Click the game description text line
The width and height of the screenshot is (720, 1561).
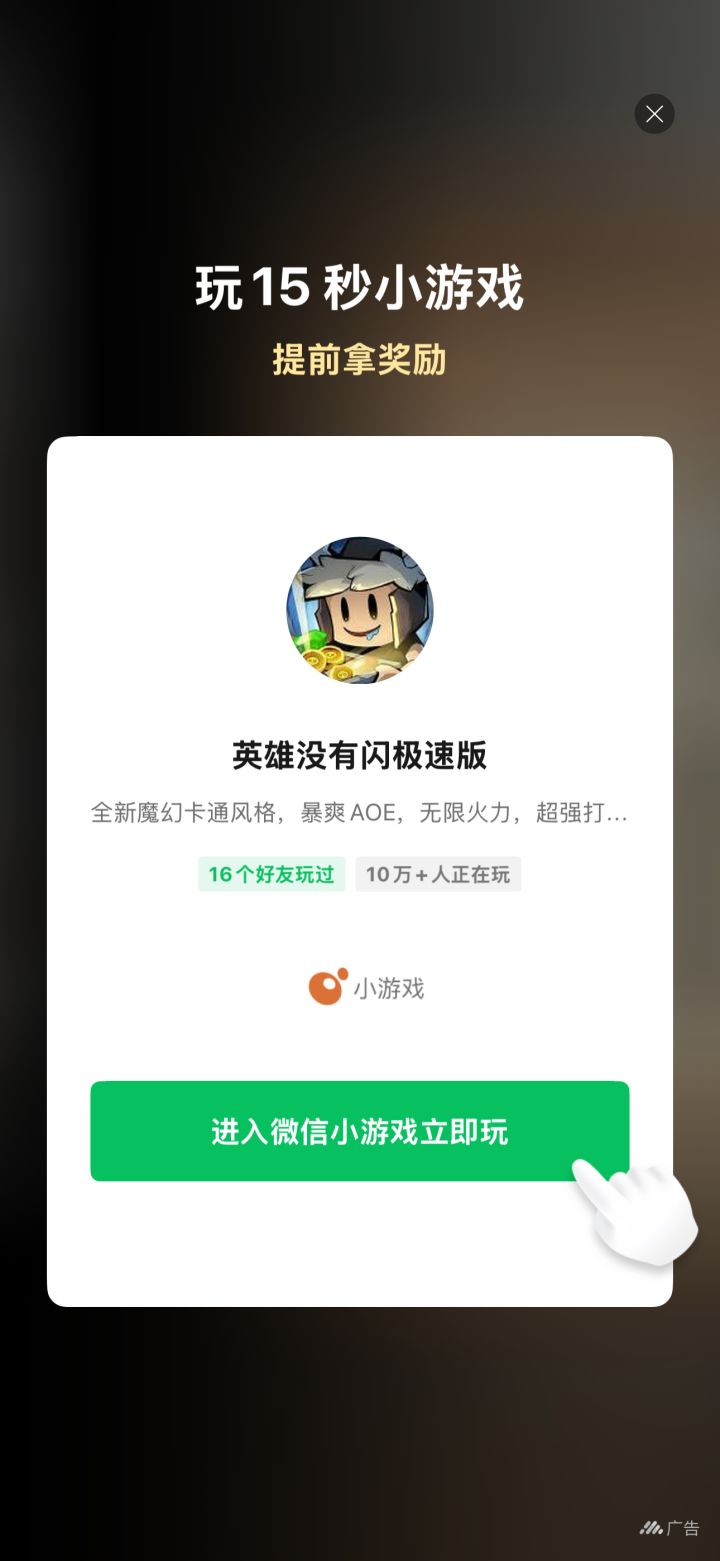360,813
